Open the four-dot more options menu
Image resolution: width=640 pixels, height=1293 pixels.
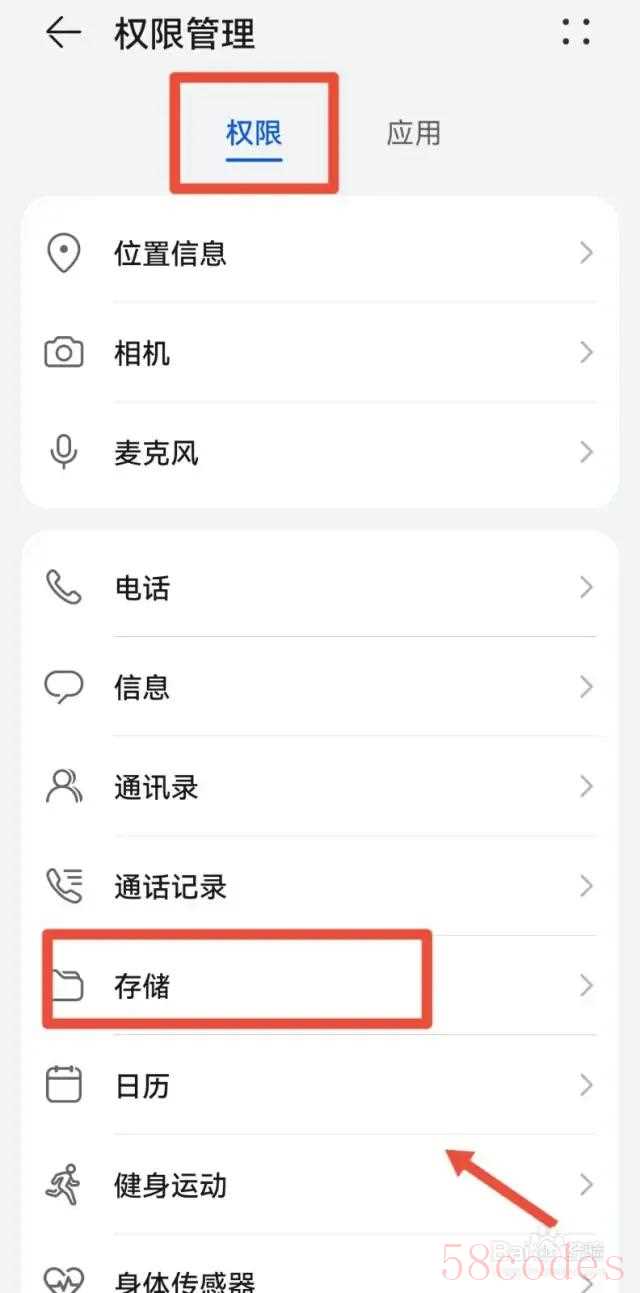(x=576, y=32)
